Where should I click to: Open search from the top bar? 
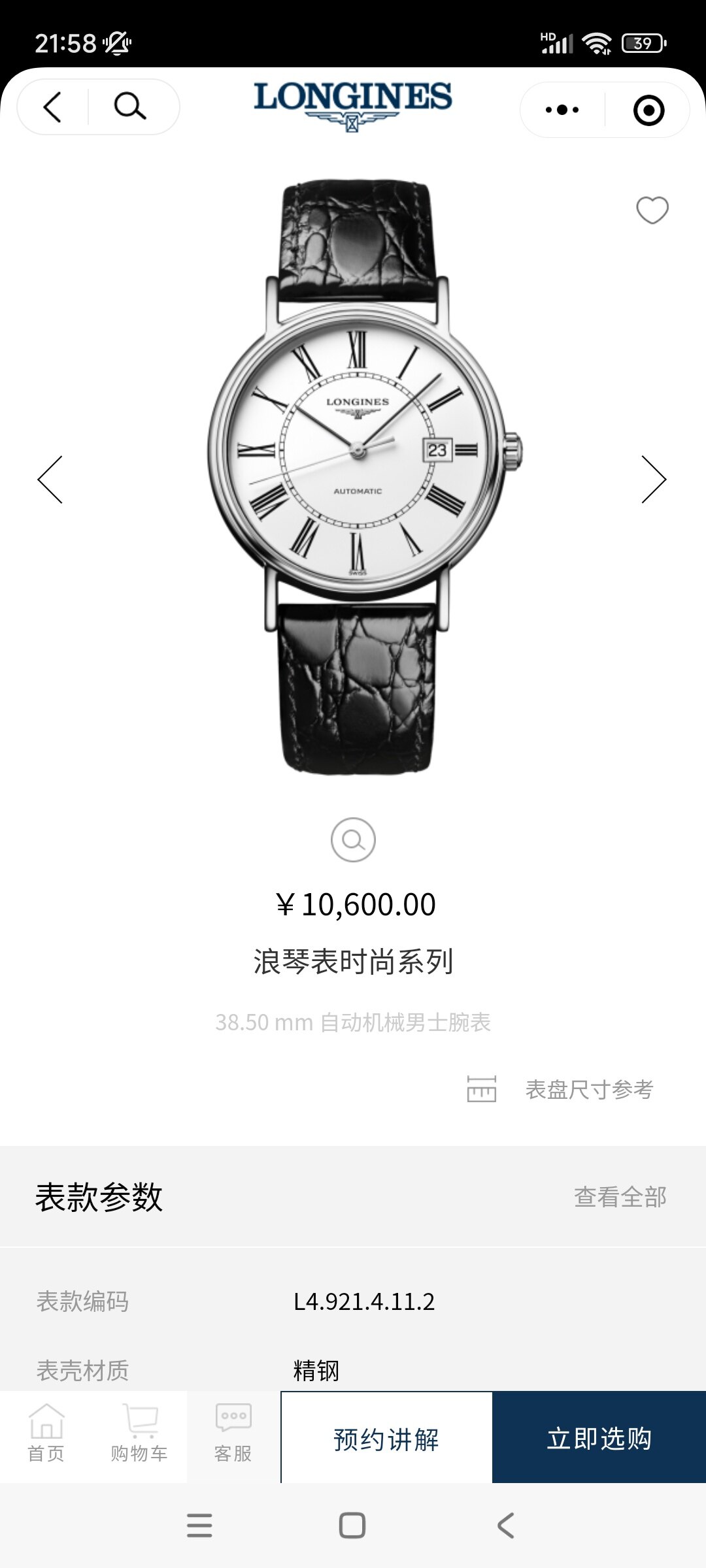(129, 106)
